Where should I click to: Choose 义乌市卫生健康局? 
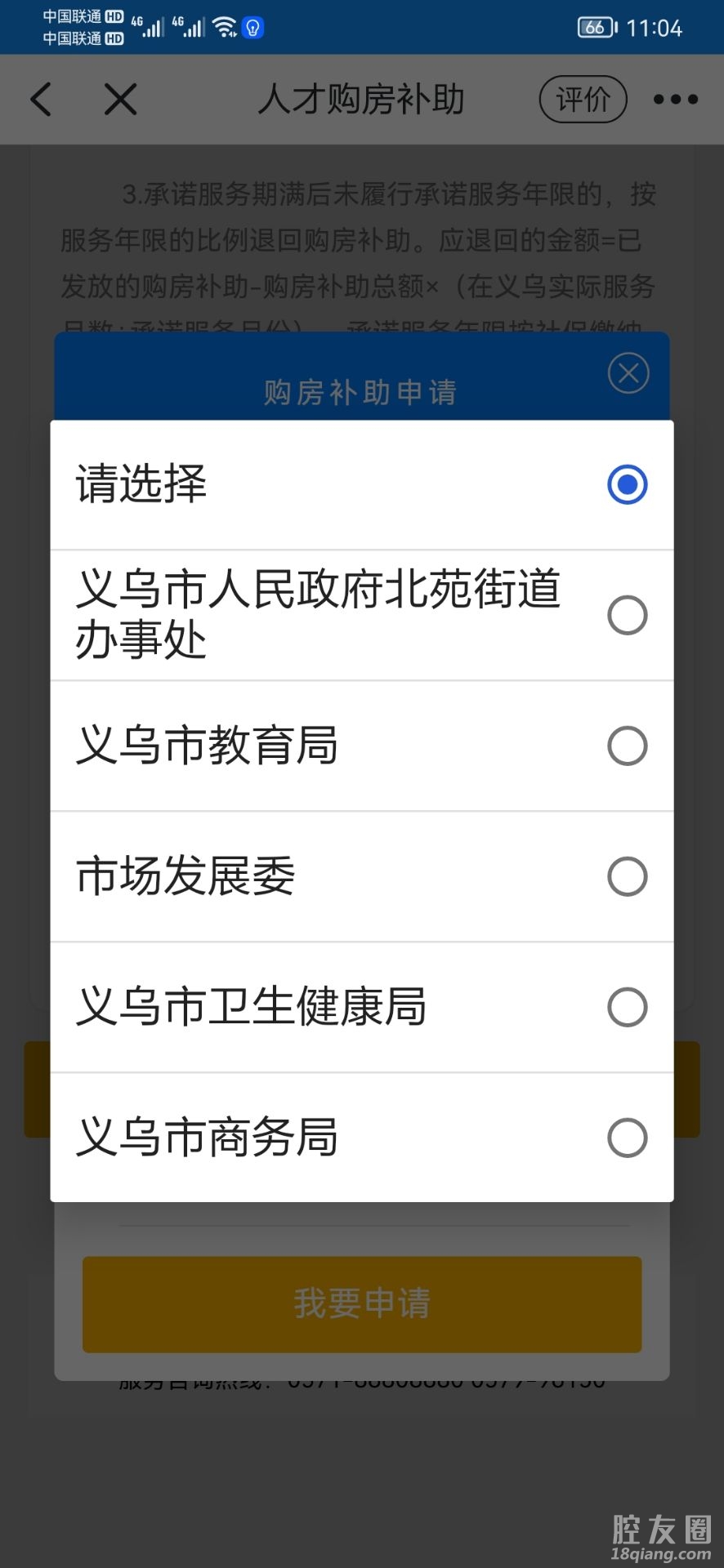pyautogui.click(x=627, y=1007)
